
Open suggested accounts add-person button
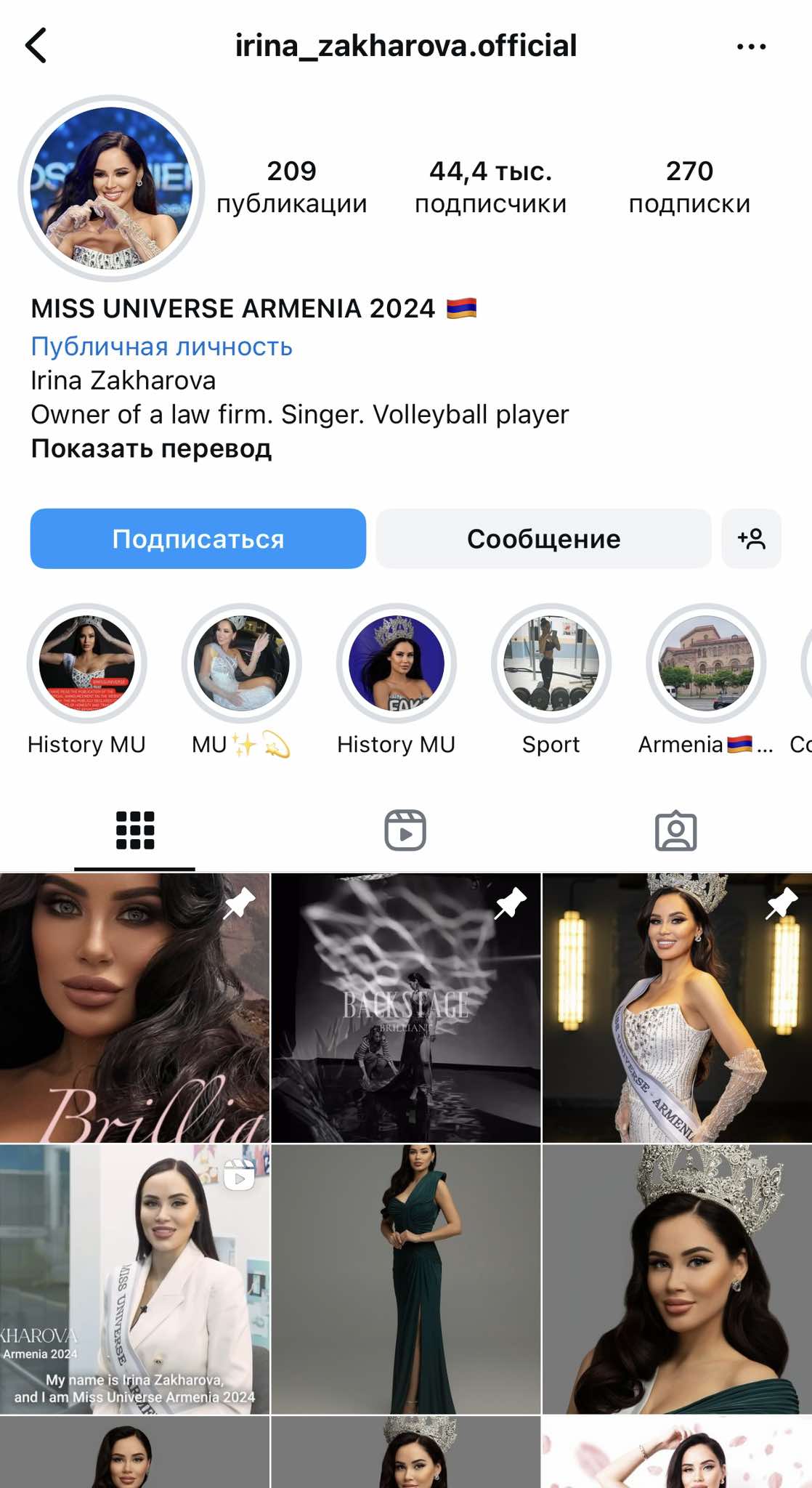coord(751,538)
